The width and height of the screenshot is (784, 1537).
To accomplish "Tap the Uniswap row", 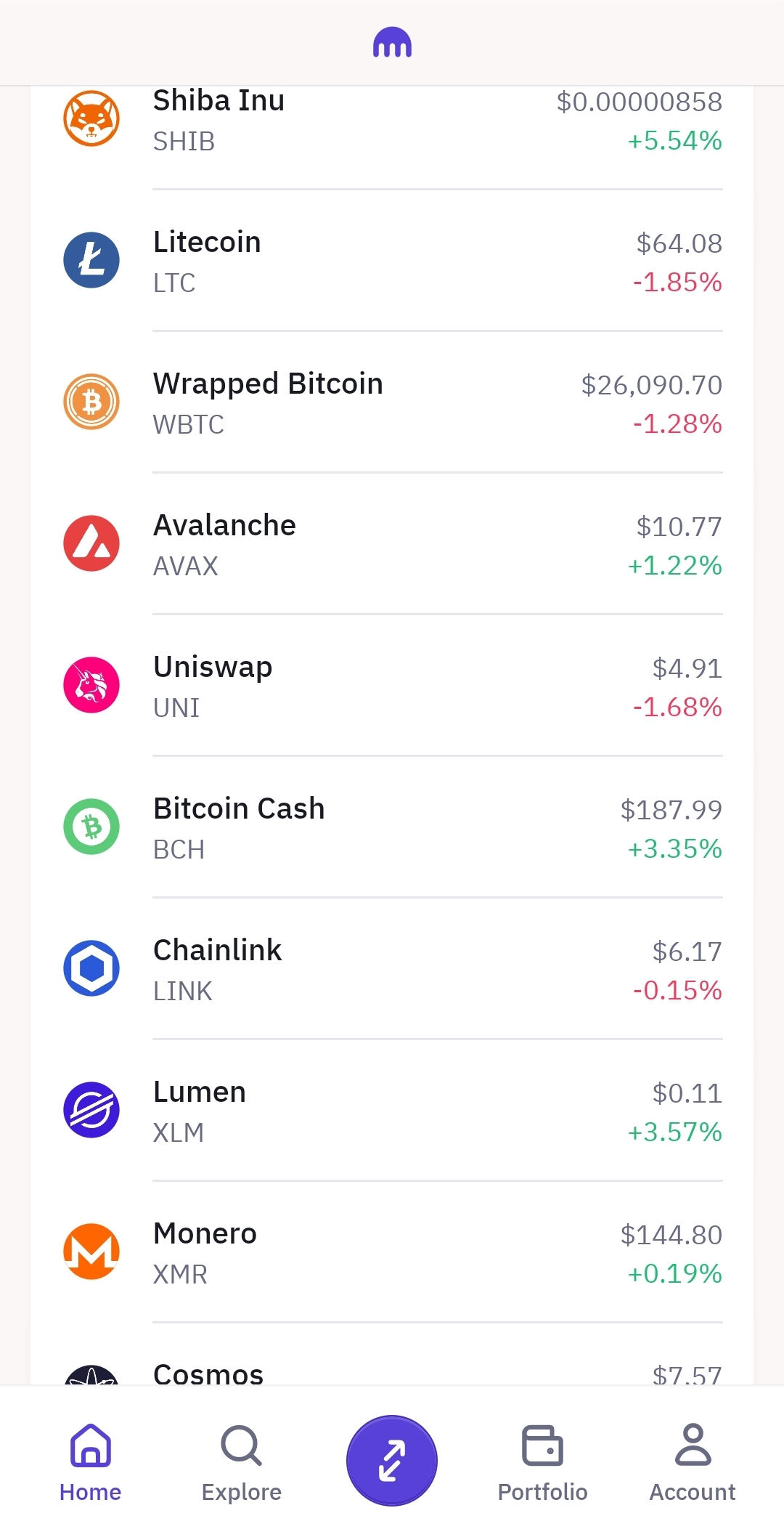I will pyautogui.click(x=392, y=686).
